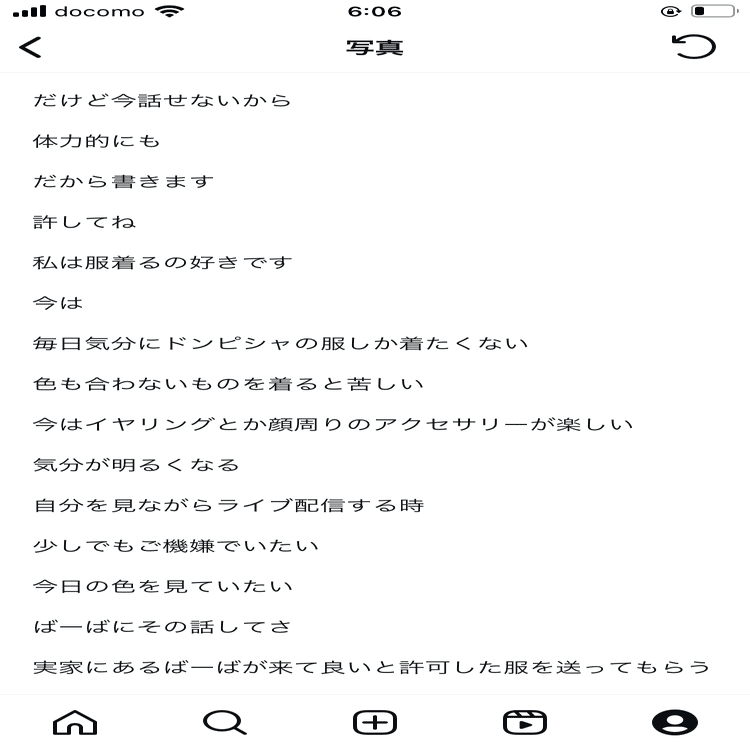Tap the refresh icon in the header

coord(694,47)
